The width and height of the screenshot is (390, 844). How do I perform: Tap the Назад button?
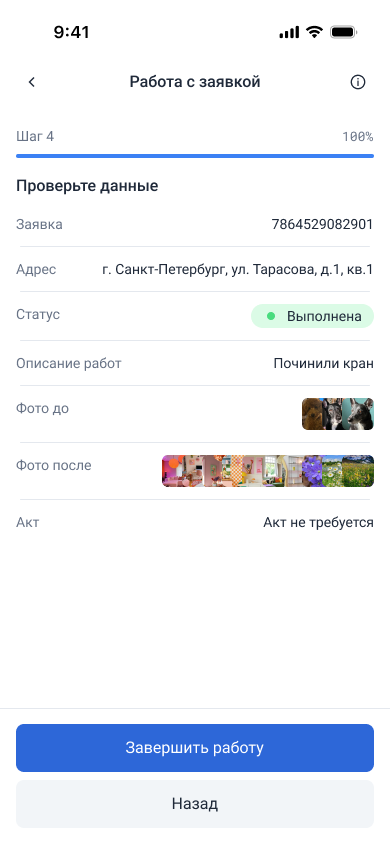[x=195, y=804]
